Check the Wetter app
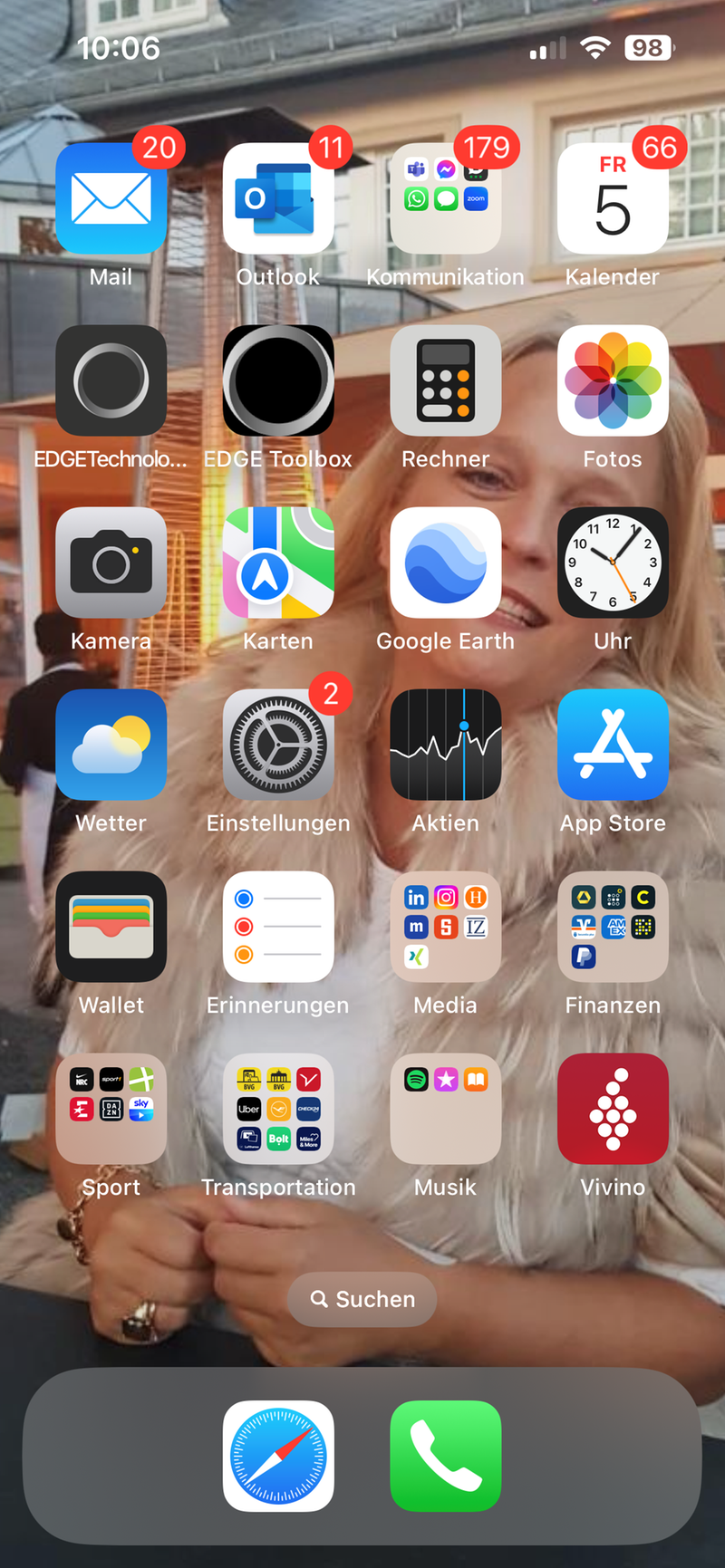The height and width of the screenshot is (1568, 725). coord(111,746)
